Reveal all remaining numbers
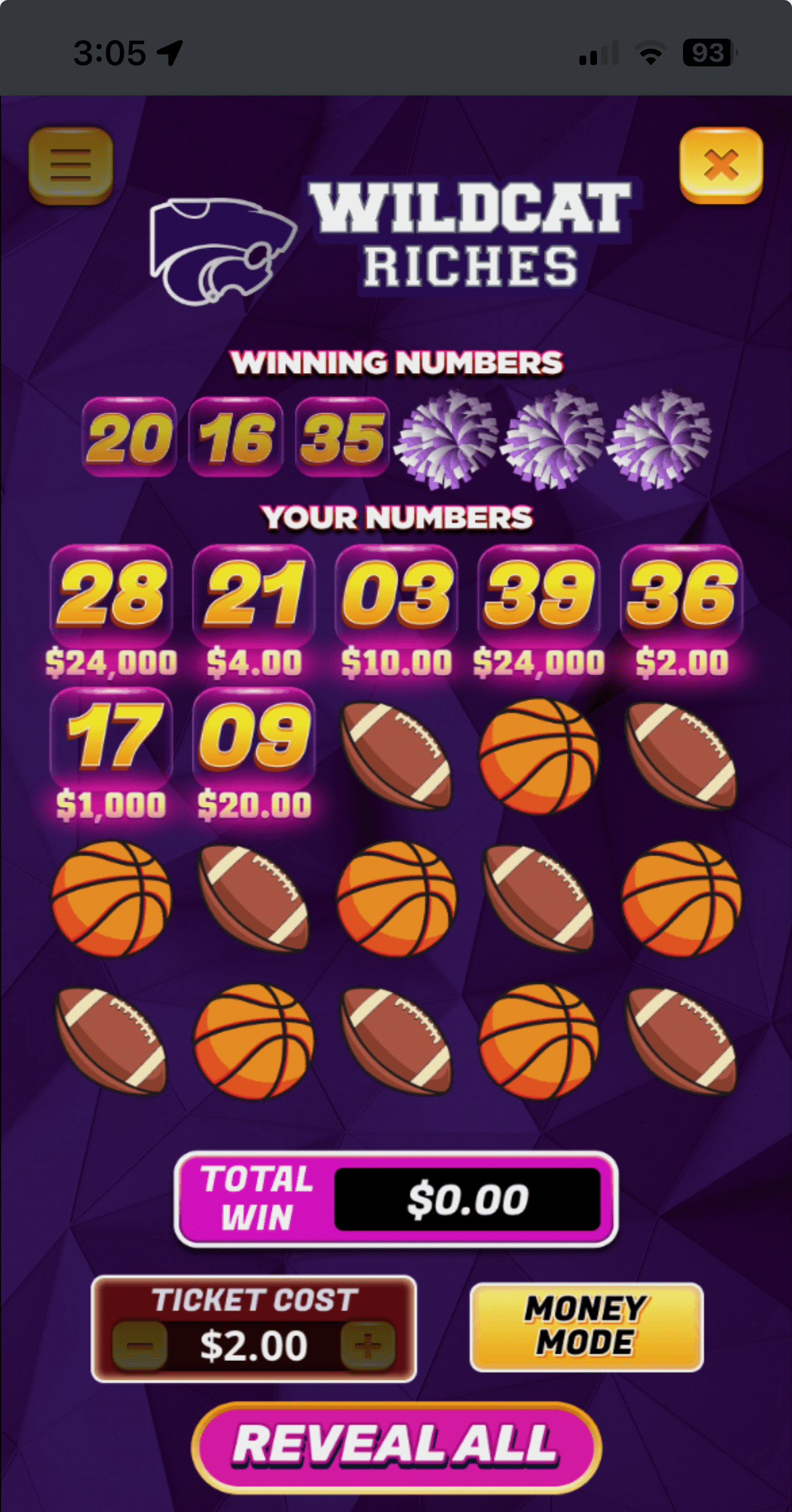 coord(397,1448)
